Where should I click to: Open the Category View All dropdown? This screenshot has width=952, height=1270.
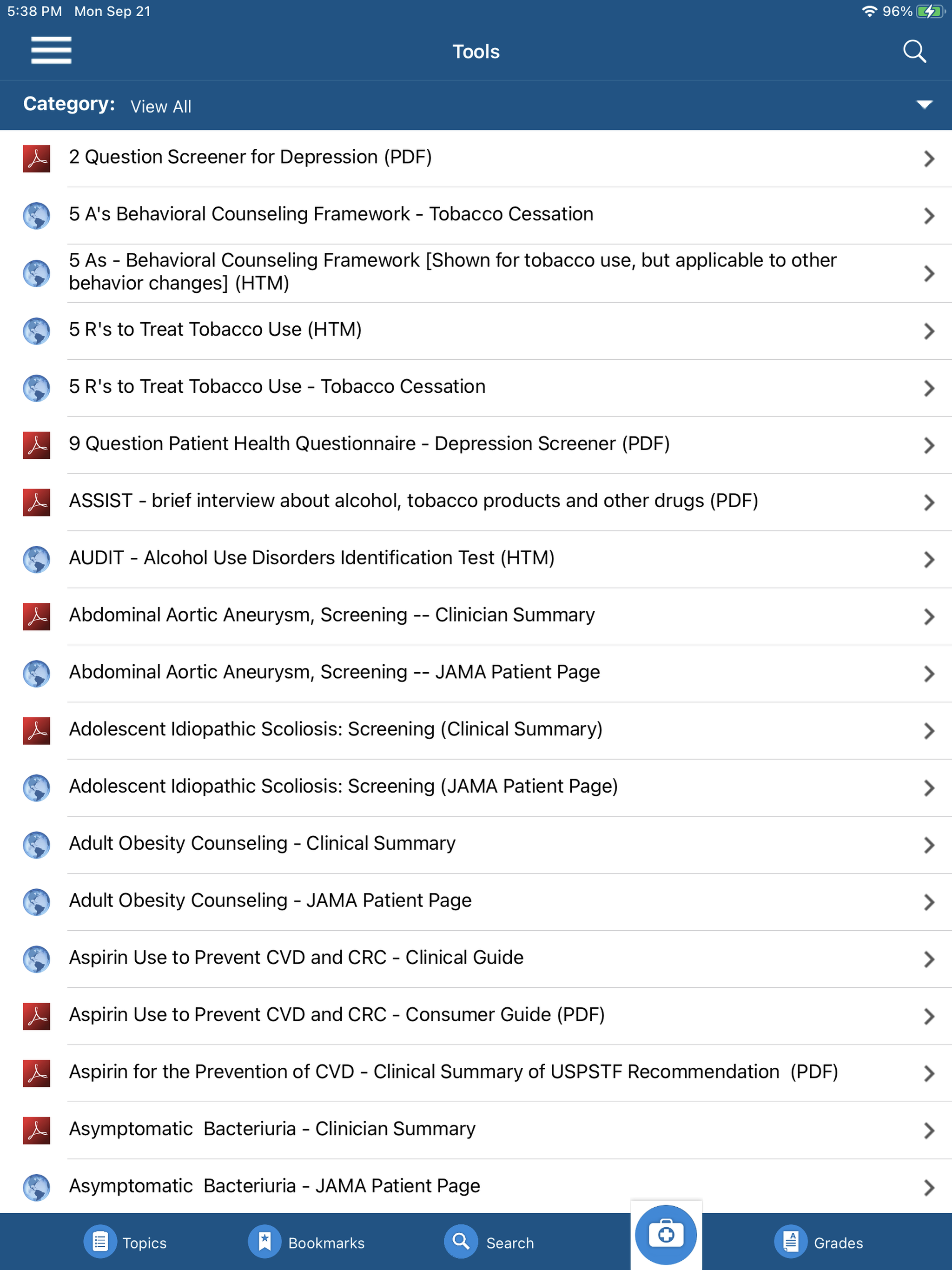click(x=161, y=106)
